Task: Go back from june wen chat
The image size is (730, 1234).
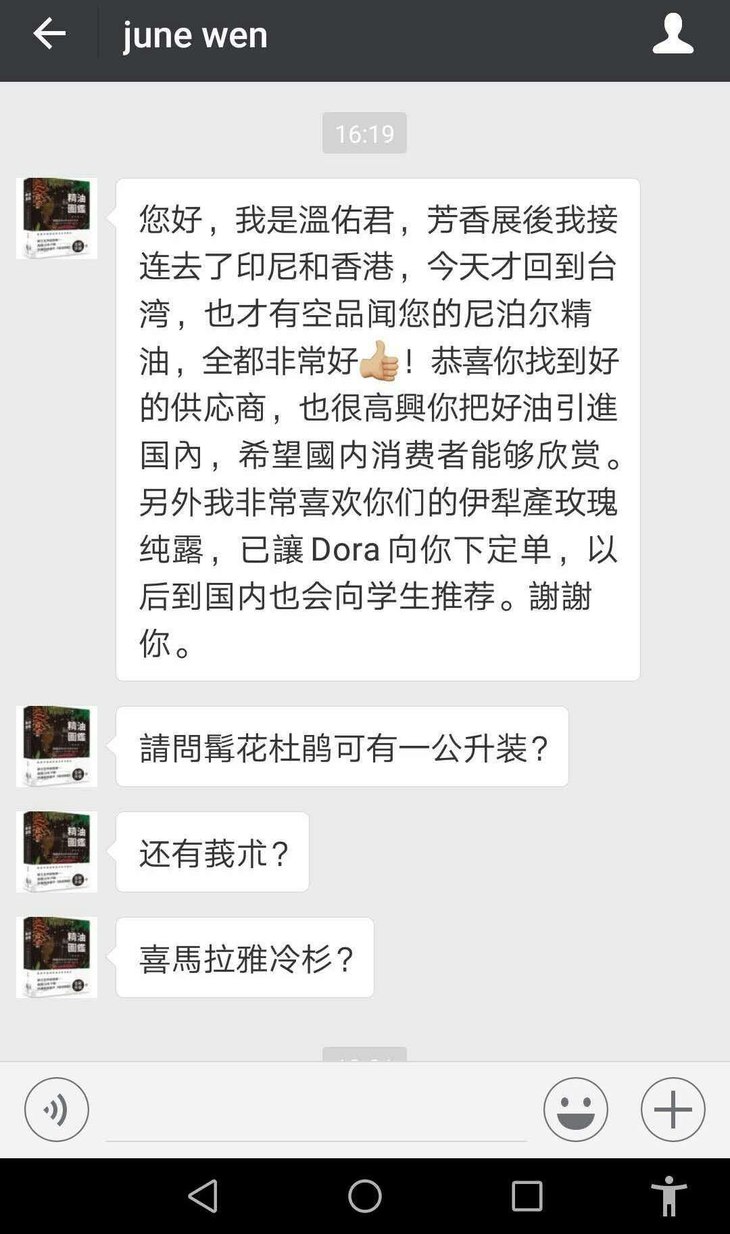Action: pyautogui.click(x=48, y=36)
